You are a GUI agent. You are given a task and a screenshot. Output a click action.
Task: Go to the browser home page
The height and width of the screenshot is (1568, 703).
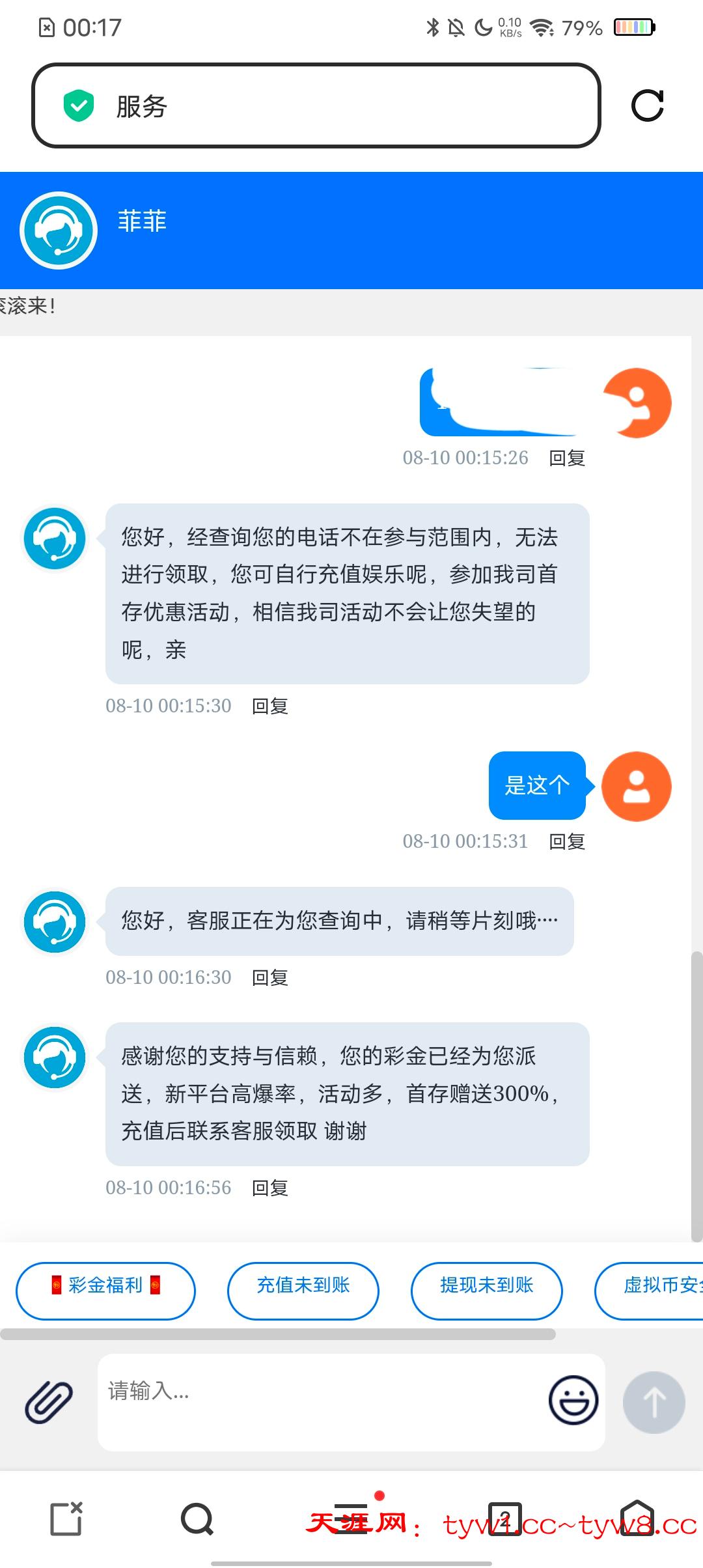coord(637,1520)
